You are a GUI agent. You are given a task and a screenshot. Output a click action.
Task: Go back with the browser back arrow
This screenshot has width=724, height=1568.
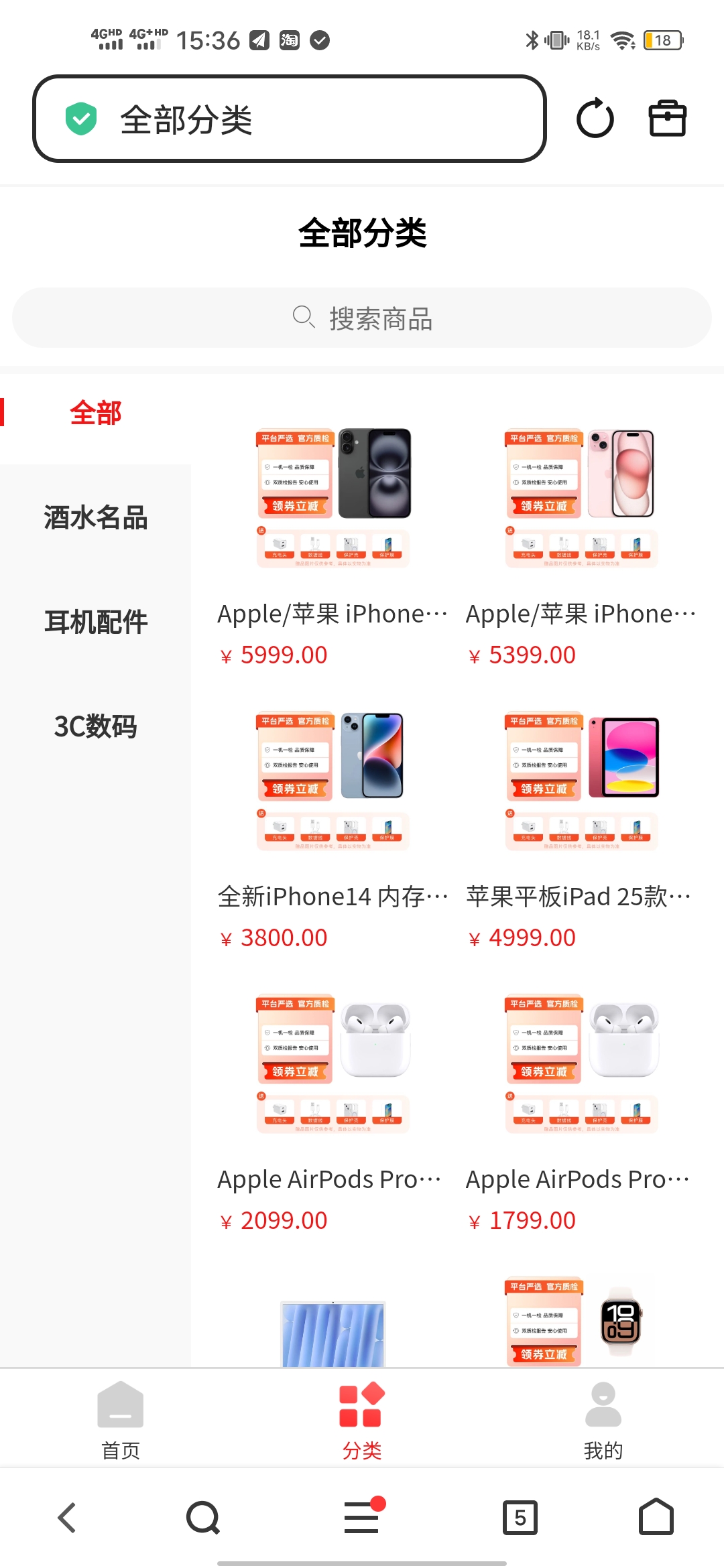pos(67,1517)
